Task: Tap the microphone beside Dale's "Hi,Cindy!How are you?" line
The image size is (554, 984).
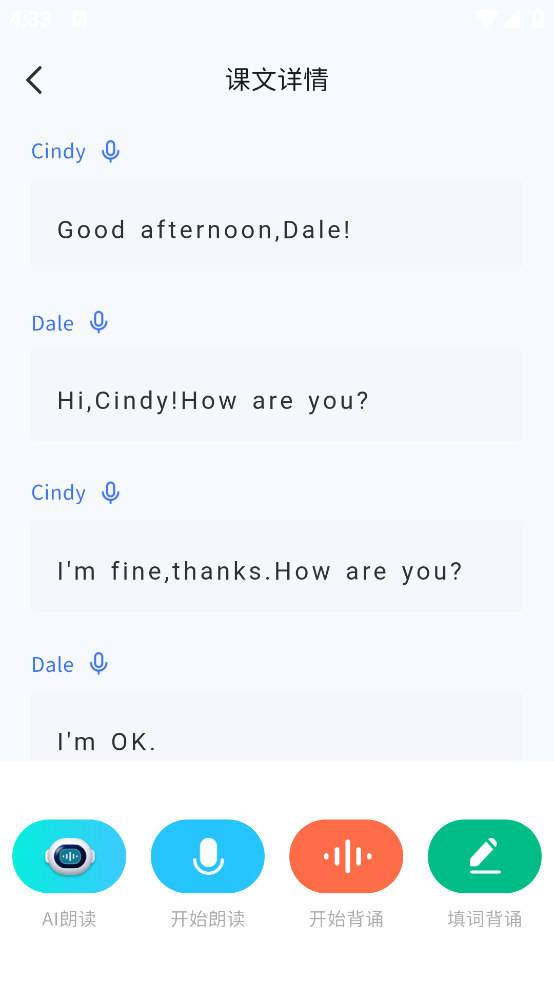Action: pos(99,323)
